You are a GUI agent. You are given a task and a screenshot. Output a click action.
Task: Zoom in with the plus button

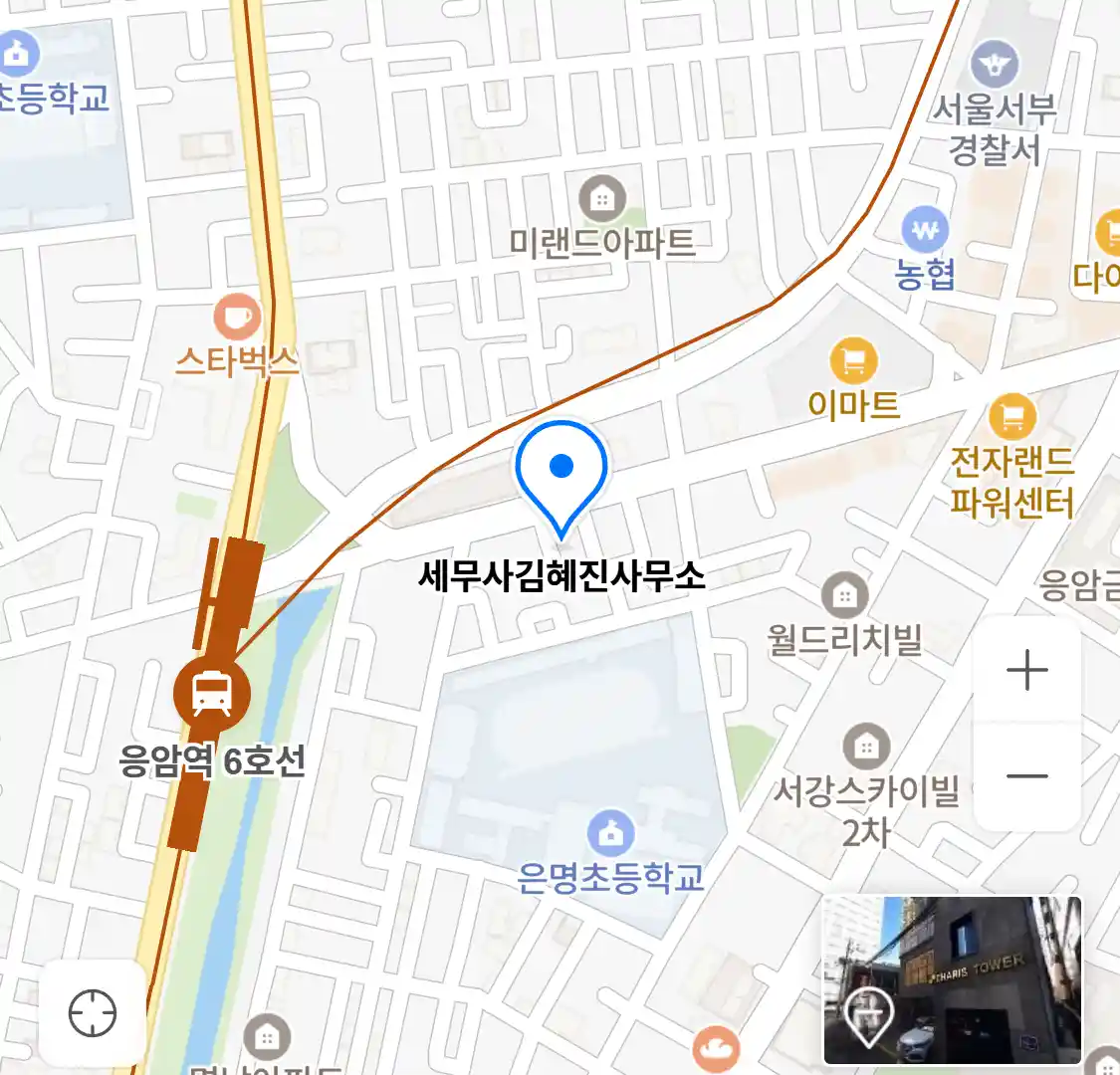(x=1026, y=671)
